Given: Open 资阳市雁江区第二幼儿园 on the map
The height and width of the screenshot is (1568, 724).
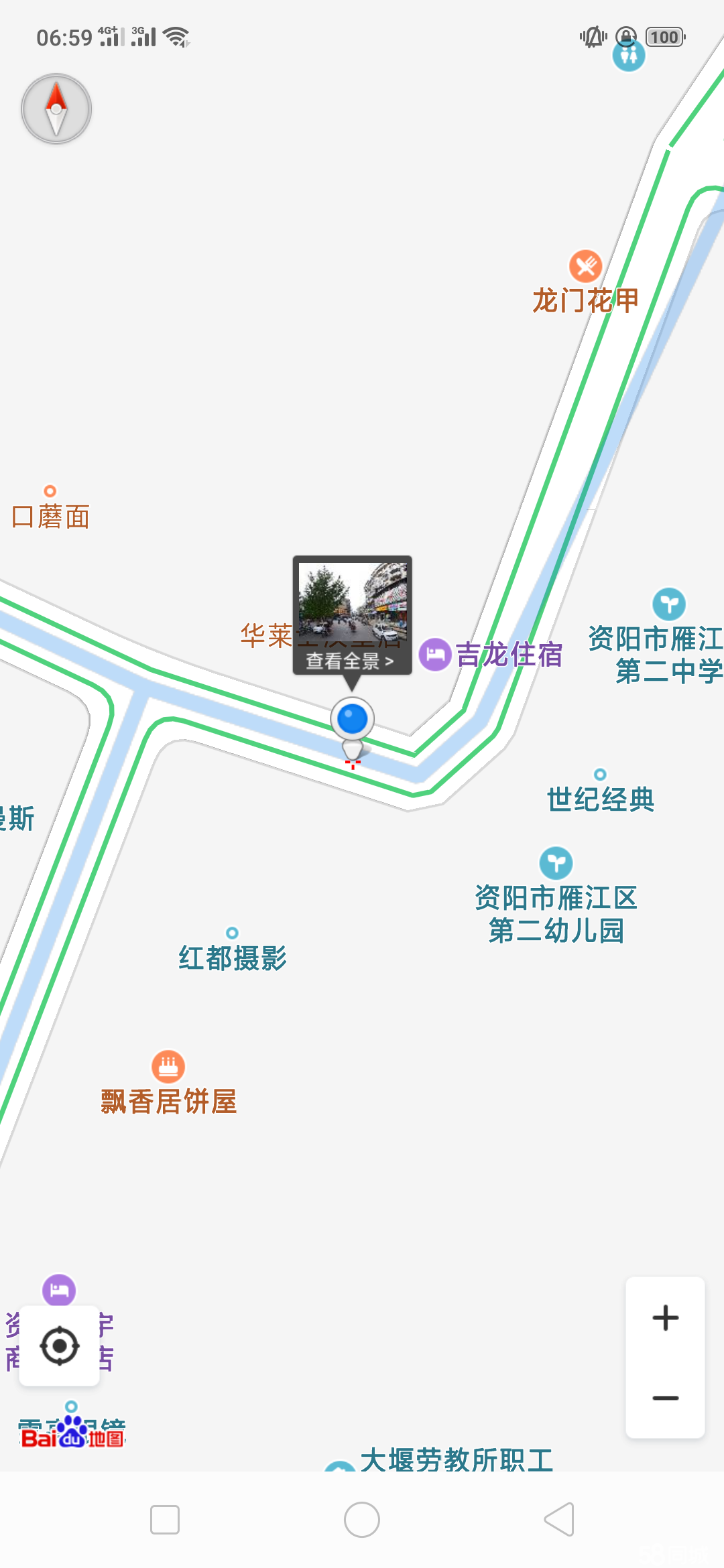Looking at the screenshot, I should click(x=556, y=864).
